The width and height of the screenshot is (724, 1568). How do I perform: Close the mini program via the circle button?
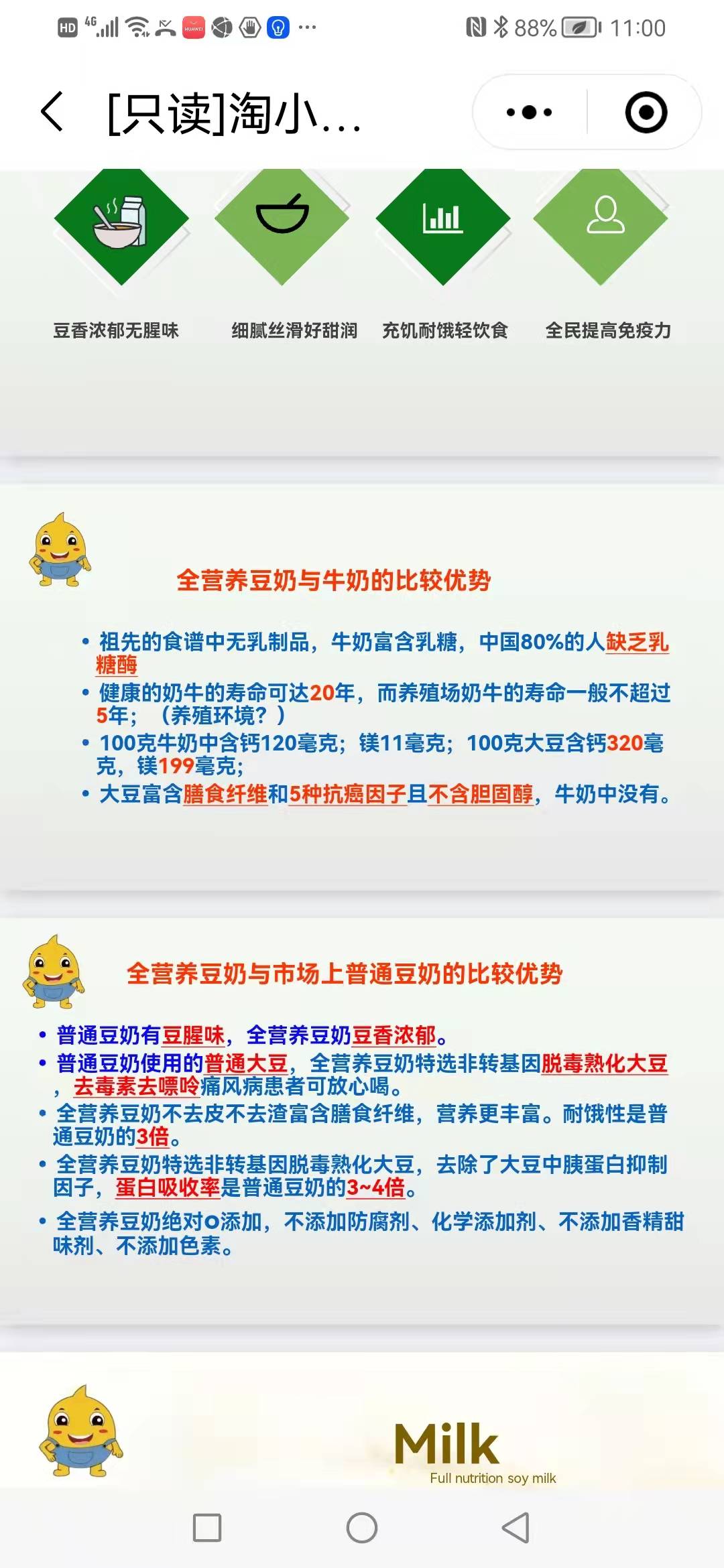[x=646, y=112]
